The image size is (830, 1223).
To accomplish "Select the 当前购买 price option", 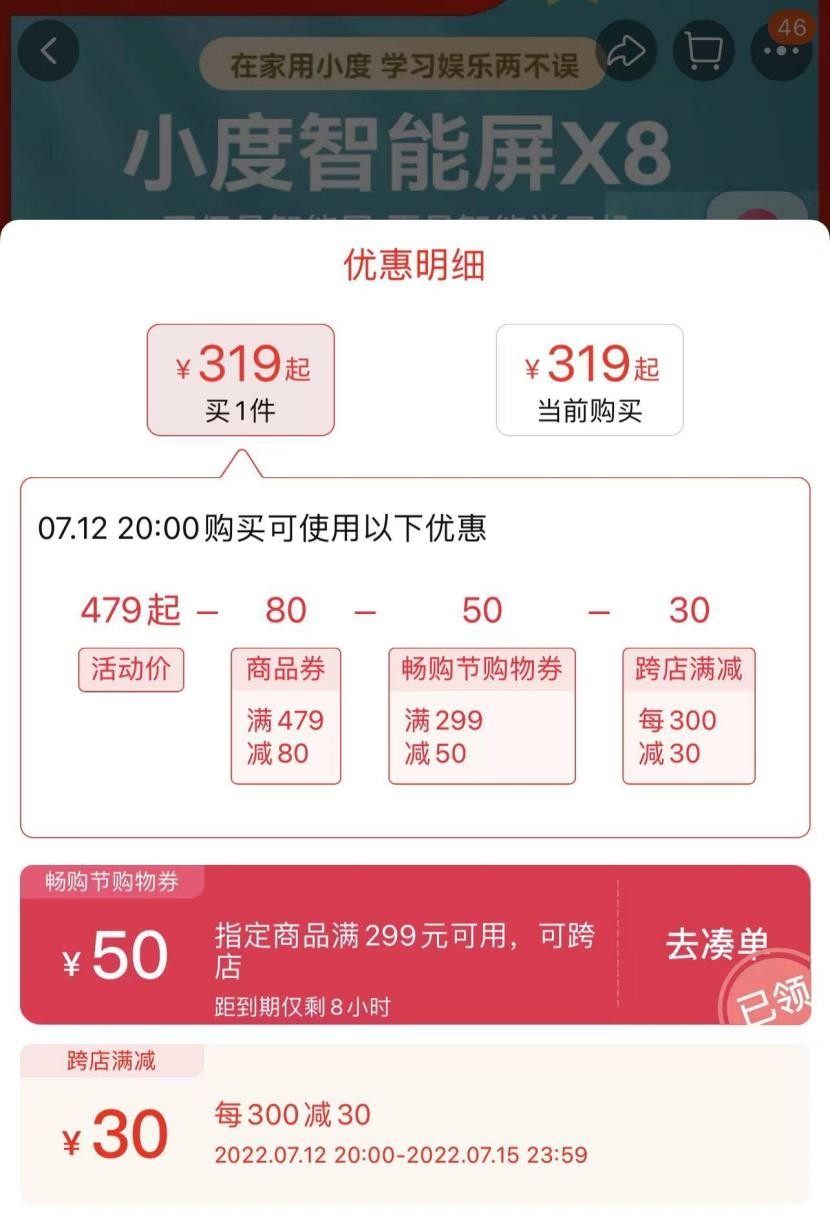I will point(589,380).
